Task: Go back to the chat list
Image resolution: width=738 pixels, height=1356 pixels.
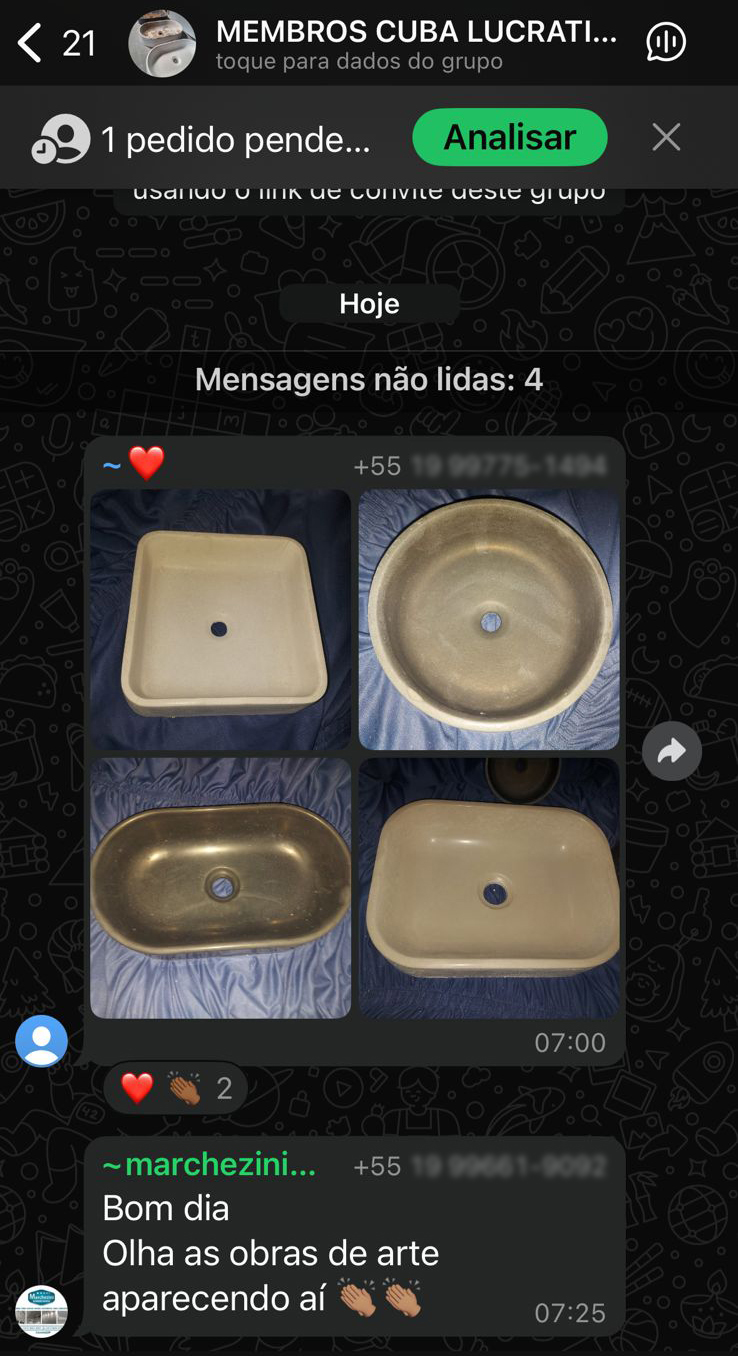Action: point(56,43)
